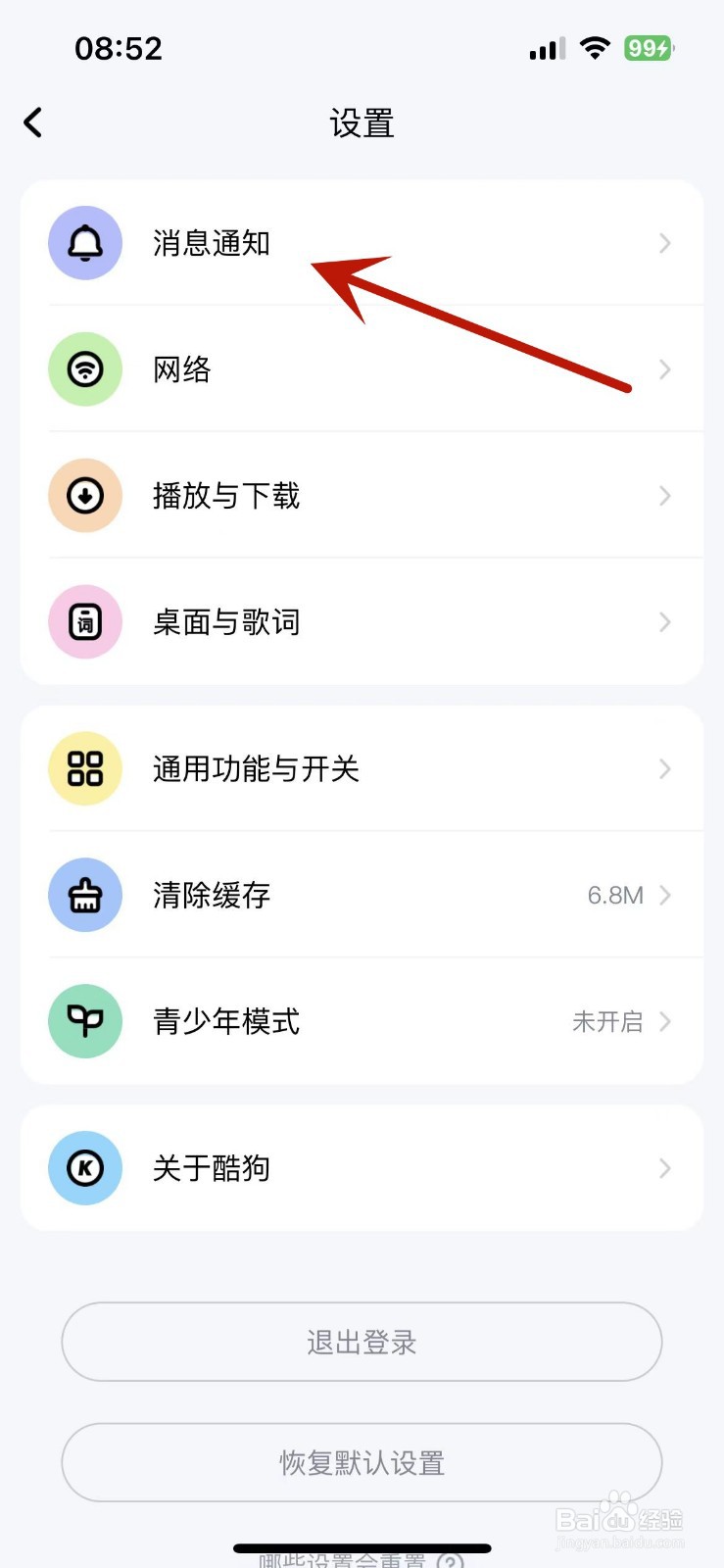Open 通用功能与开关
Image resolution: width=724 pixels, height=1568 pixels.
coord(362,768)
